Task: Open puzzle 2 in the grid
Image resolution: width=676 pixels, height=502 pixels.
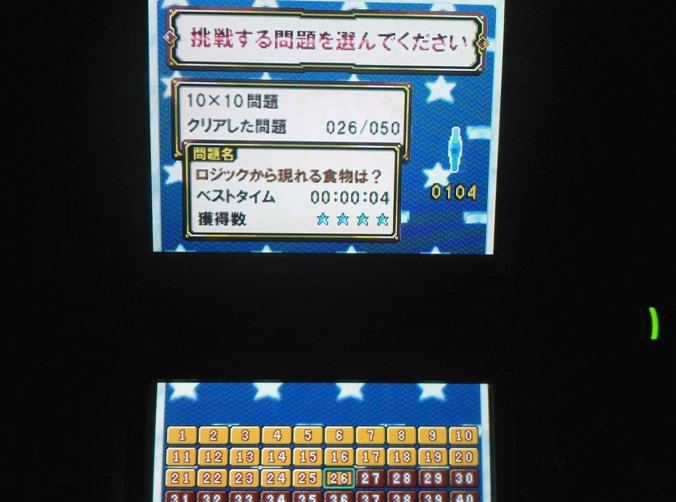Action: pyautogui.click(x=213, y=435)
